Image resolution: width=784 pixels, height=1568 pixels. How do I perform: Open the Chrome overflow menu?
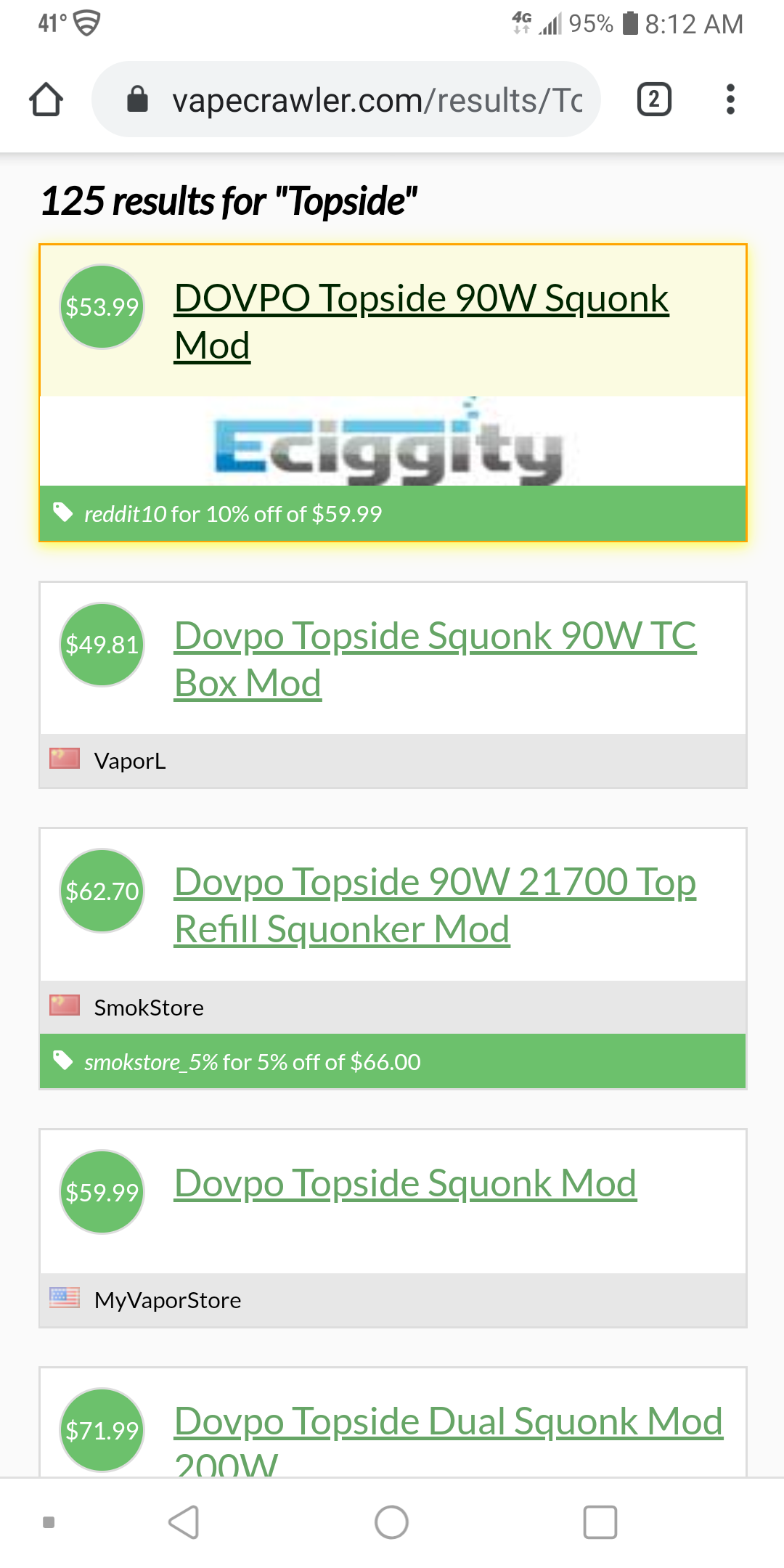[x=730, y=99]
